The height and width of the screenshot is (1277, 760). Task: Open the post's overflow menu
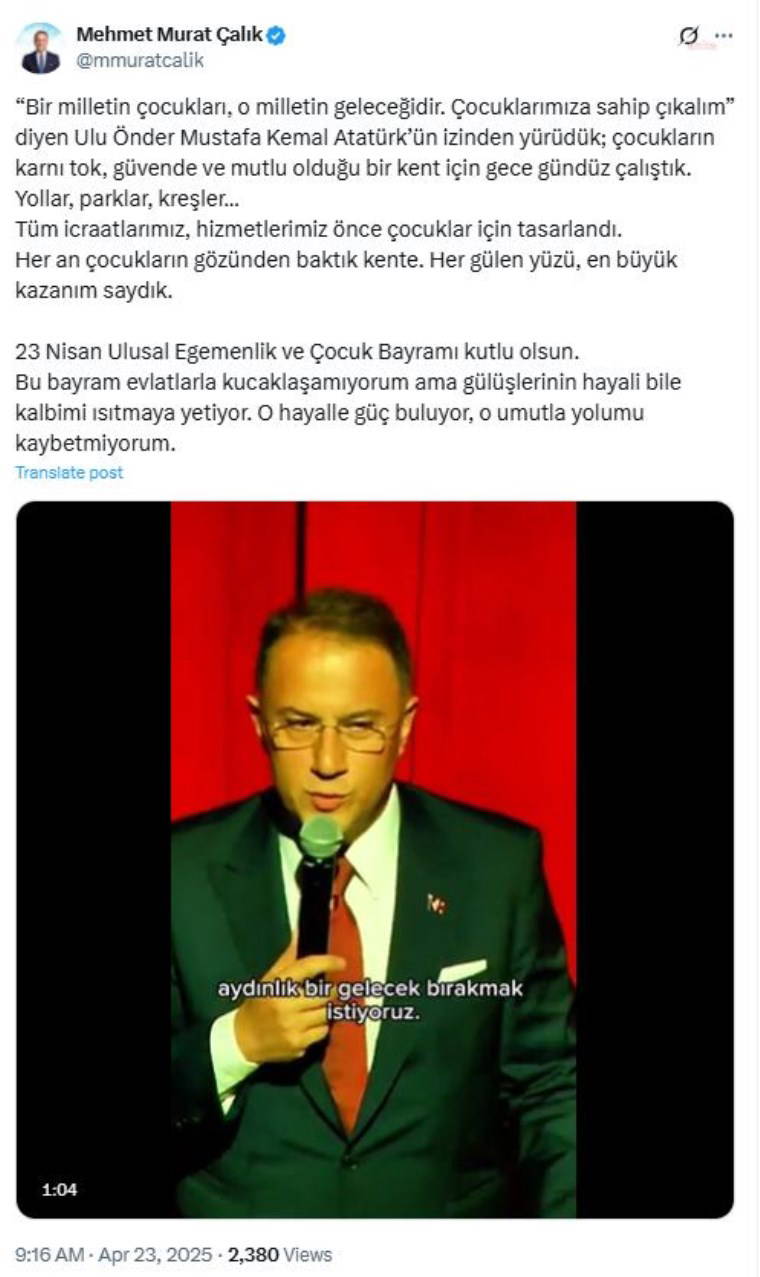pos(723,35)
